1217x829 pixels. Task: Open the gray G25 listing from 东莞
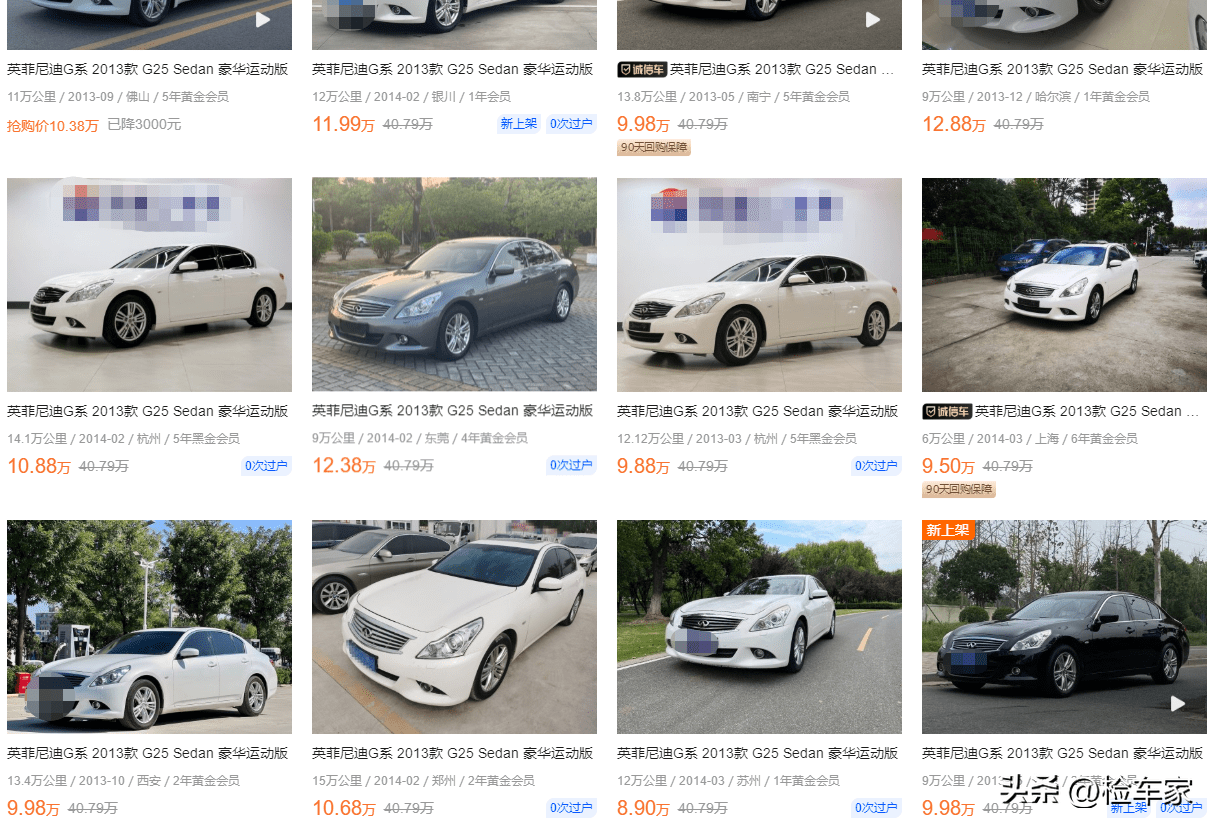click(x=454, y=285)
